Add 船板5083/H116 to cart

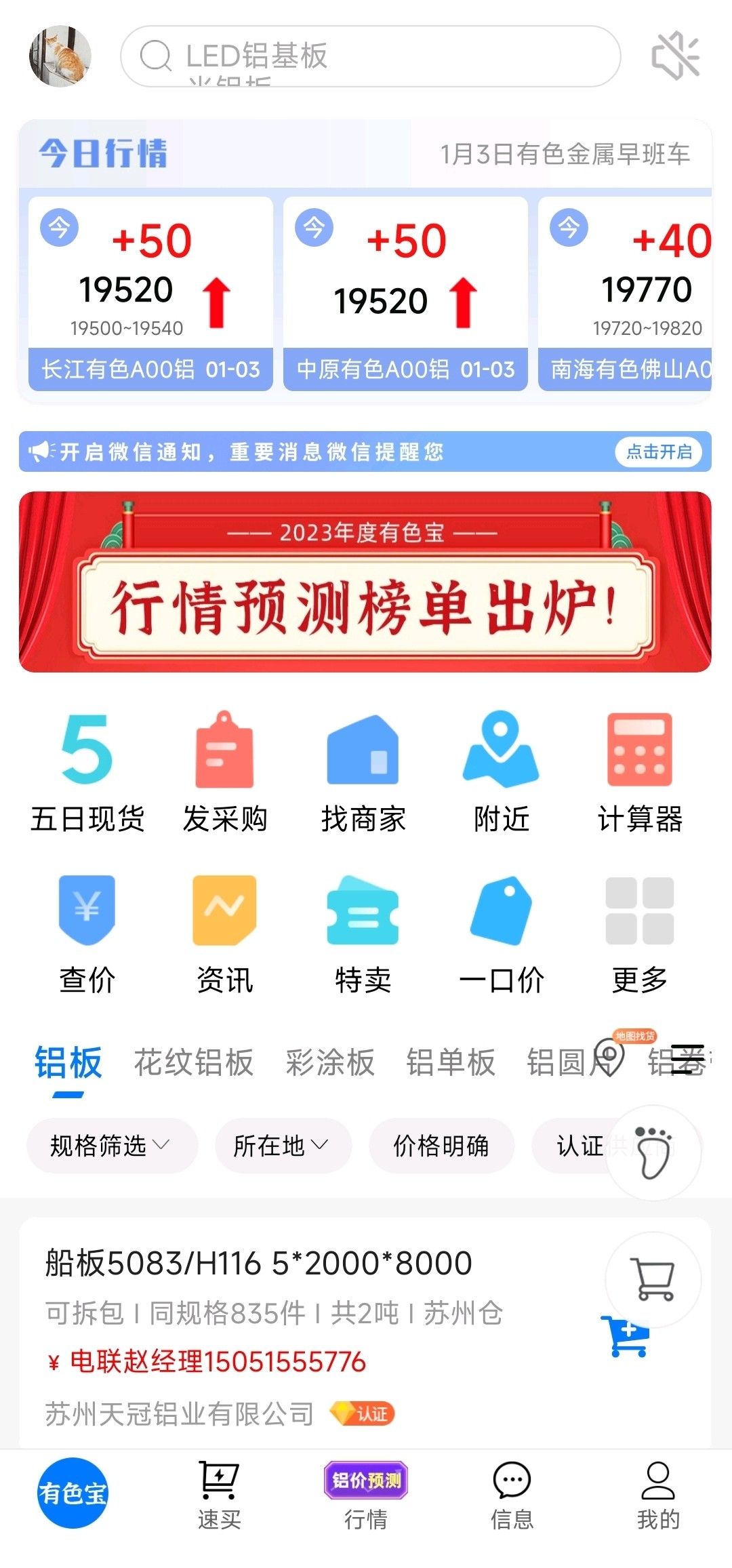[624, 1335]
